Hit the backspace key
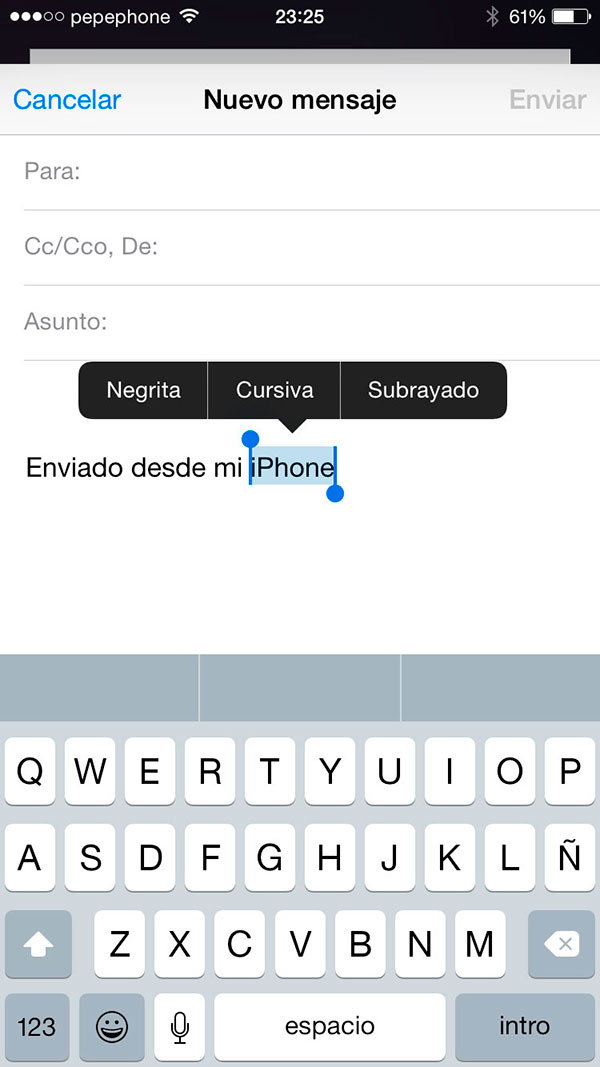The width and height of the screenshot is (600, 1067). (562, 944)
